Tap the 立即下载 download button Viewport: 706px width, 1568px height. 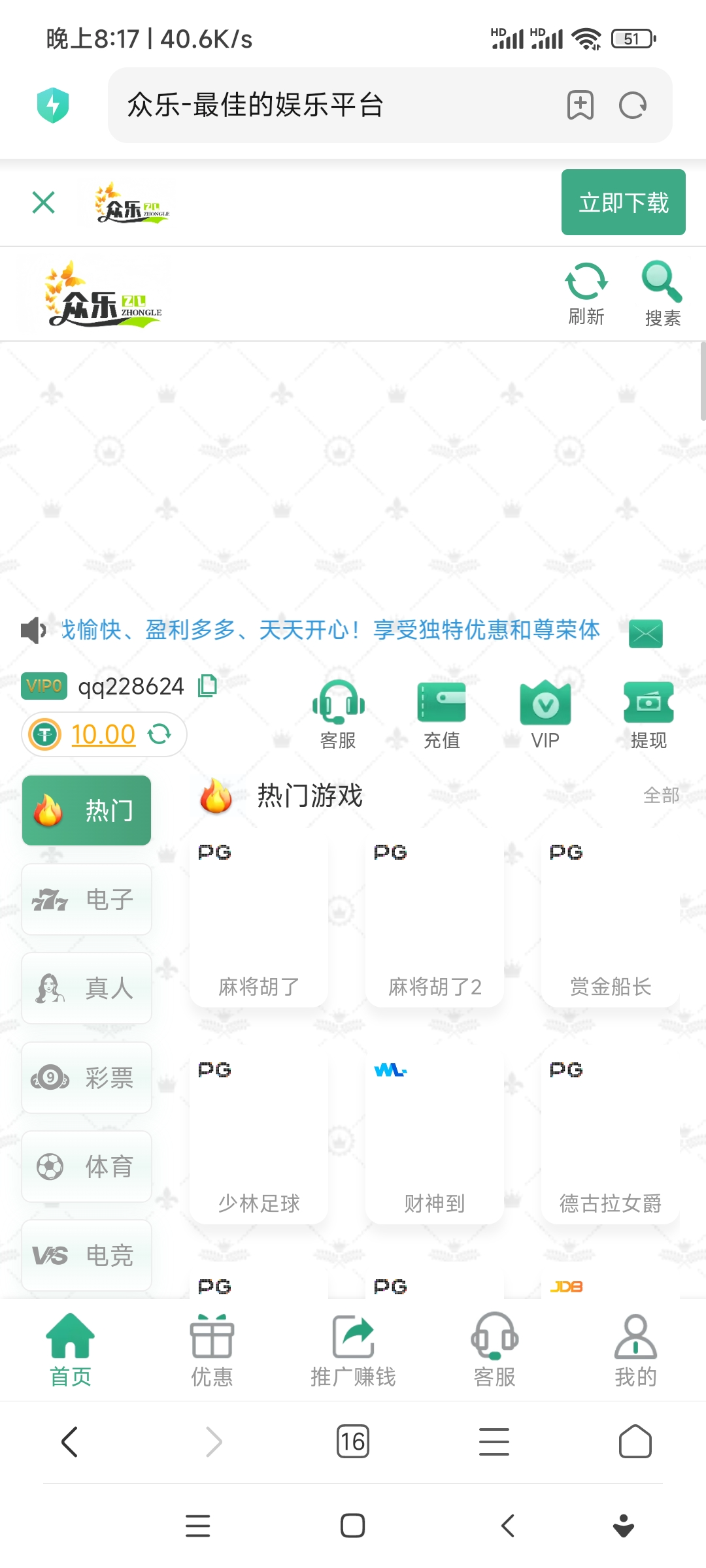pyautogui.click(x=623, y=202)
